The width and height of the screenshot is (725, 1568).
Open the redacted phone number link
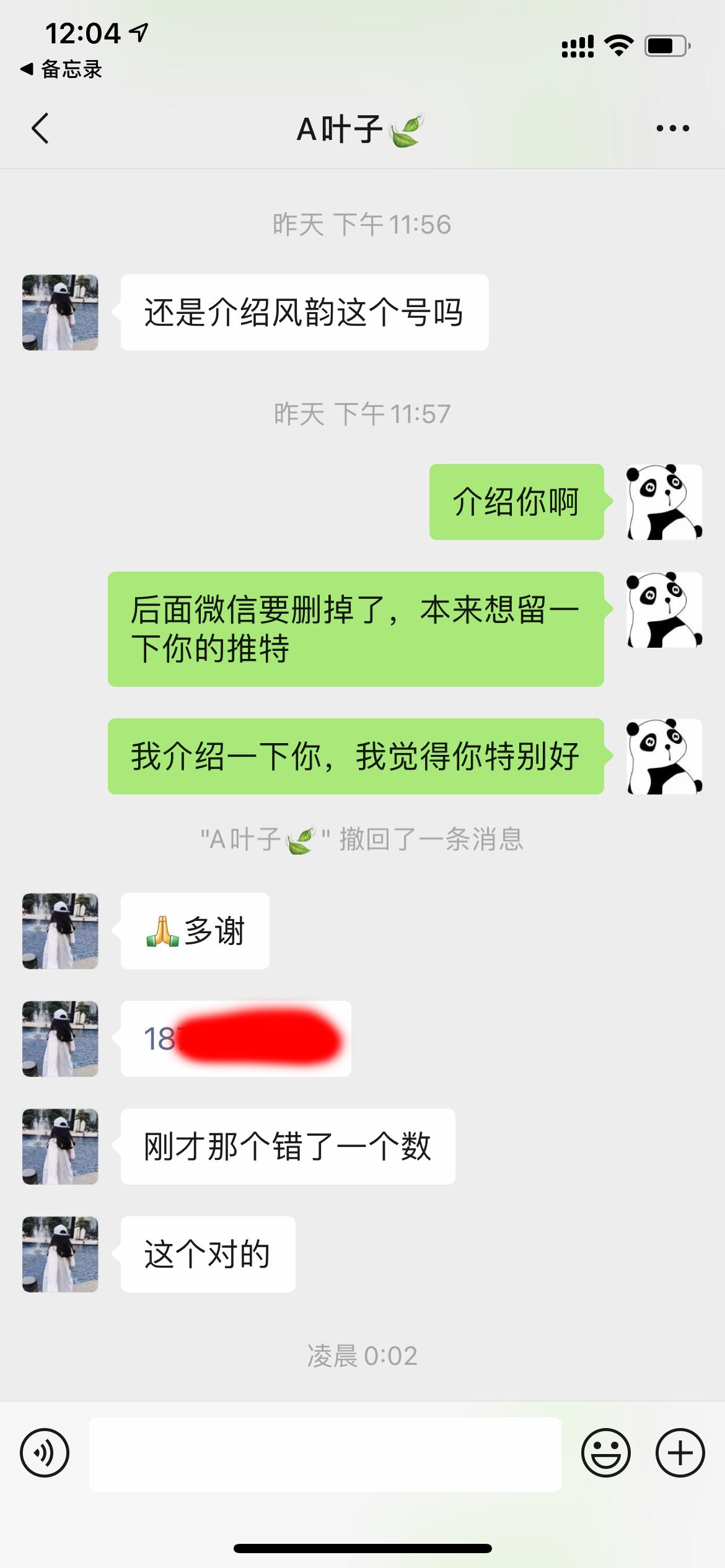click(x=235, y=1039)
